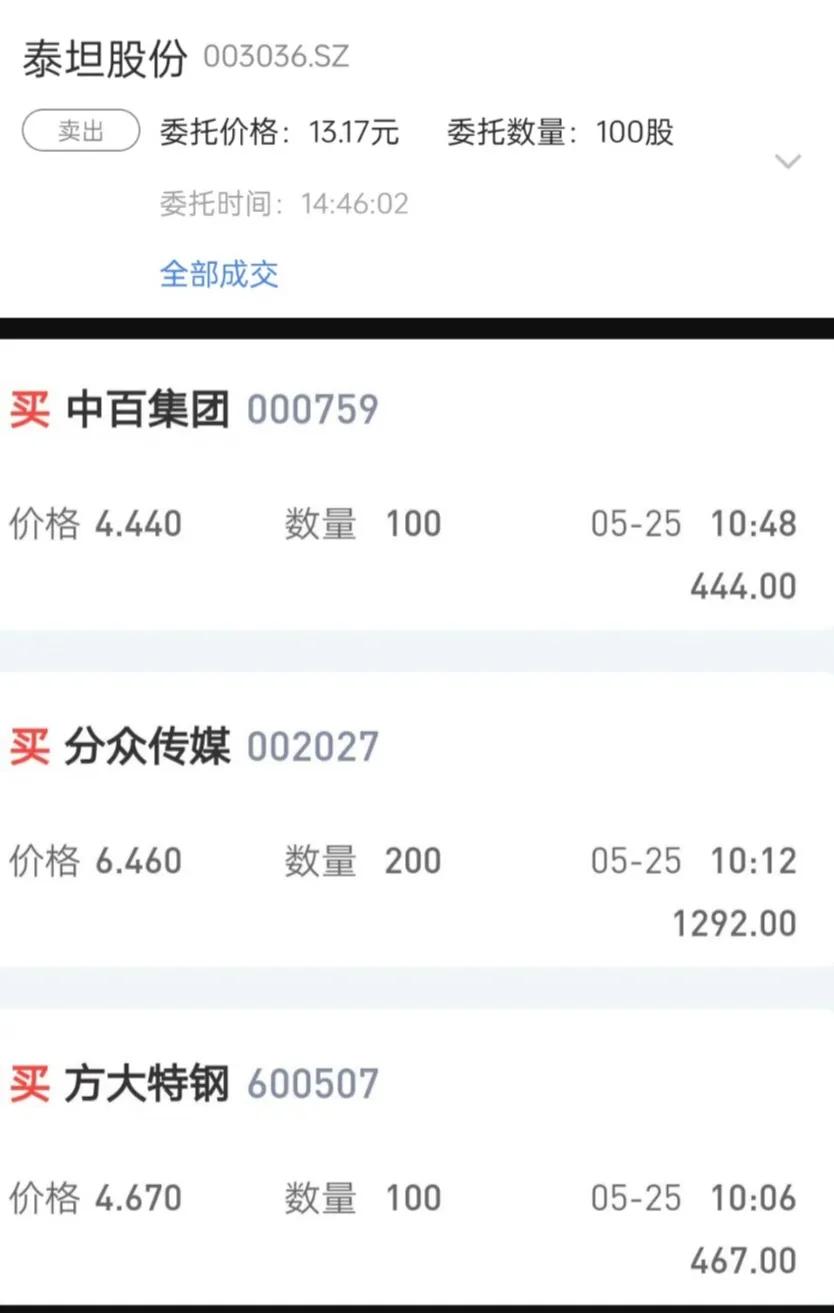834x1313 pixels.
Task: Click stock code 003036.SZ
Action: pyautogui.click(x=275, y=59)
